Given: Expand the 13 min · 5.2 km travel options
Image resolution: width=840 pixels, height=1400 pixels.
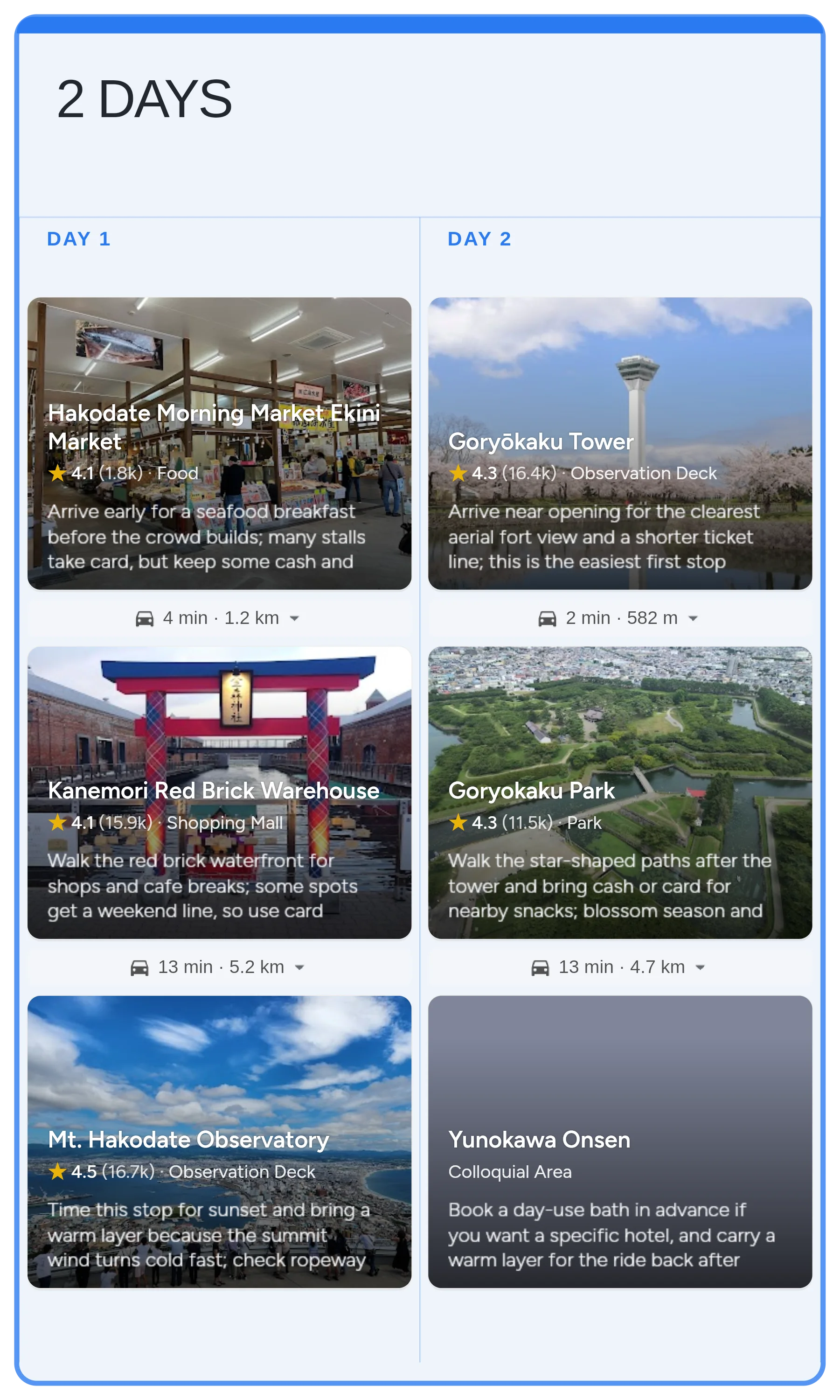Looking at the screenshot, I should (x=299, y=967).
